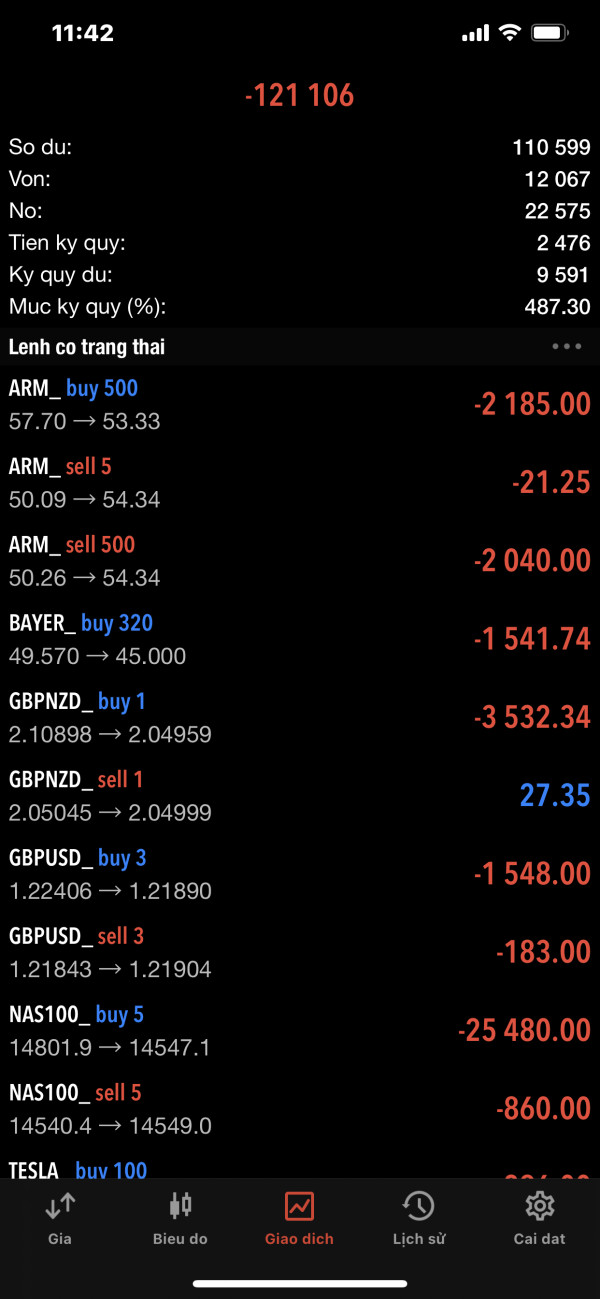Open the NAS100_ buy 5 position

pos(300,1030)
